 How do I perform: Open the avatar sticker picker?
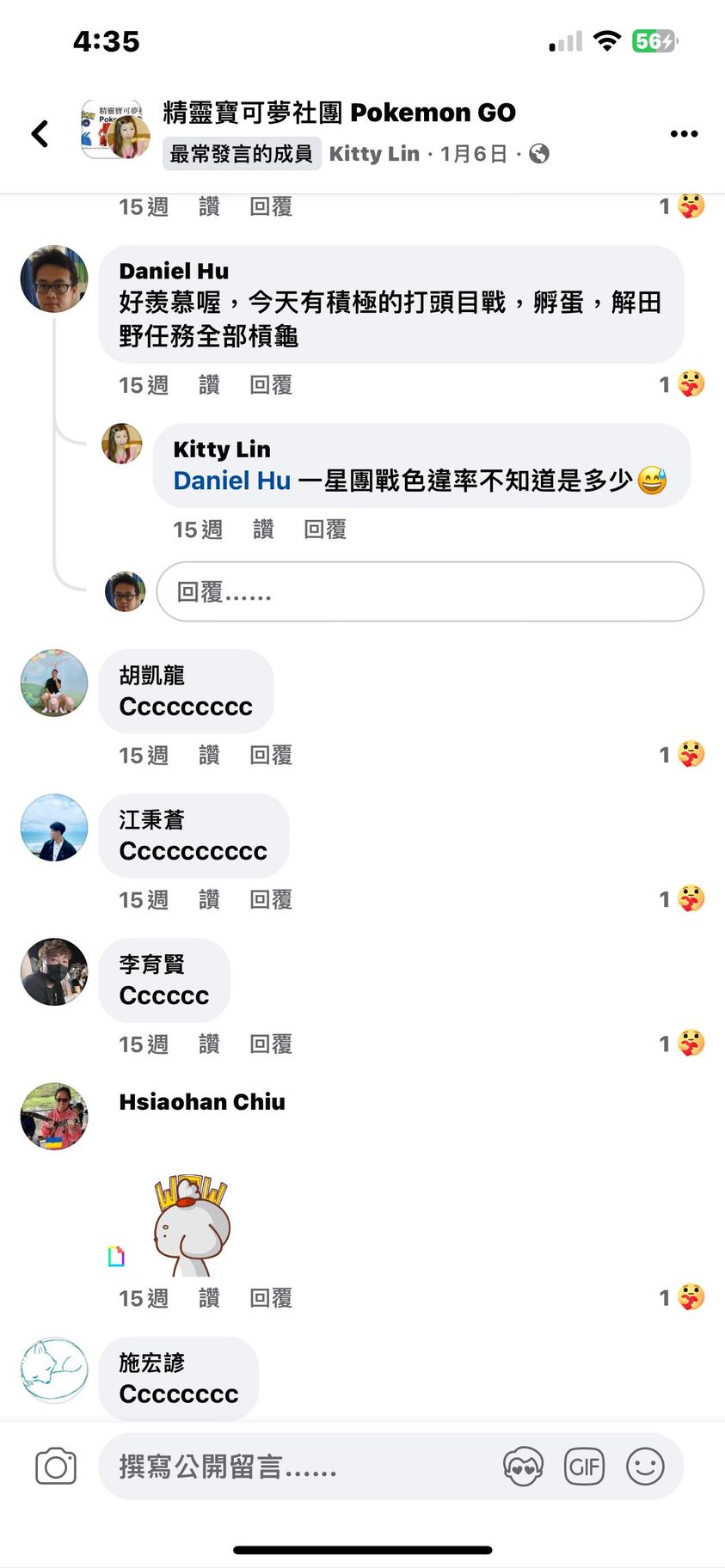[x=523, y=1467]
